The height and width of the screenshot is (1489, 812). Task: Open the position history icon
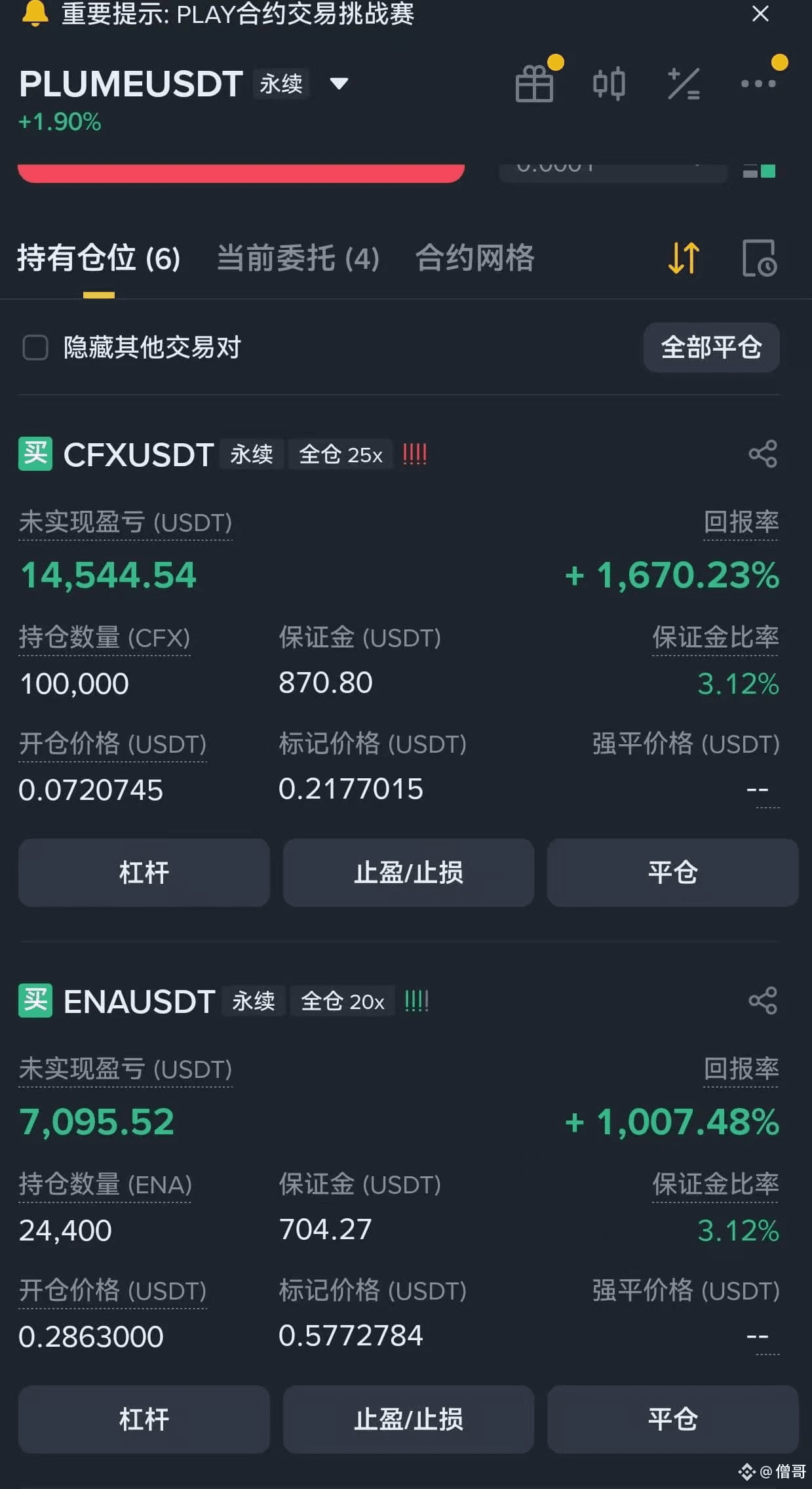tap(760, 258)
